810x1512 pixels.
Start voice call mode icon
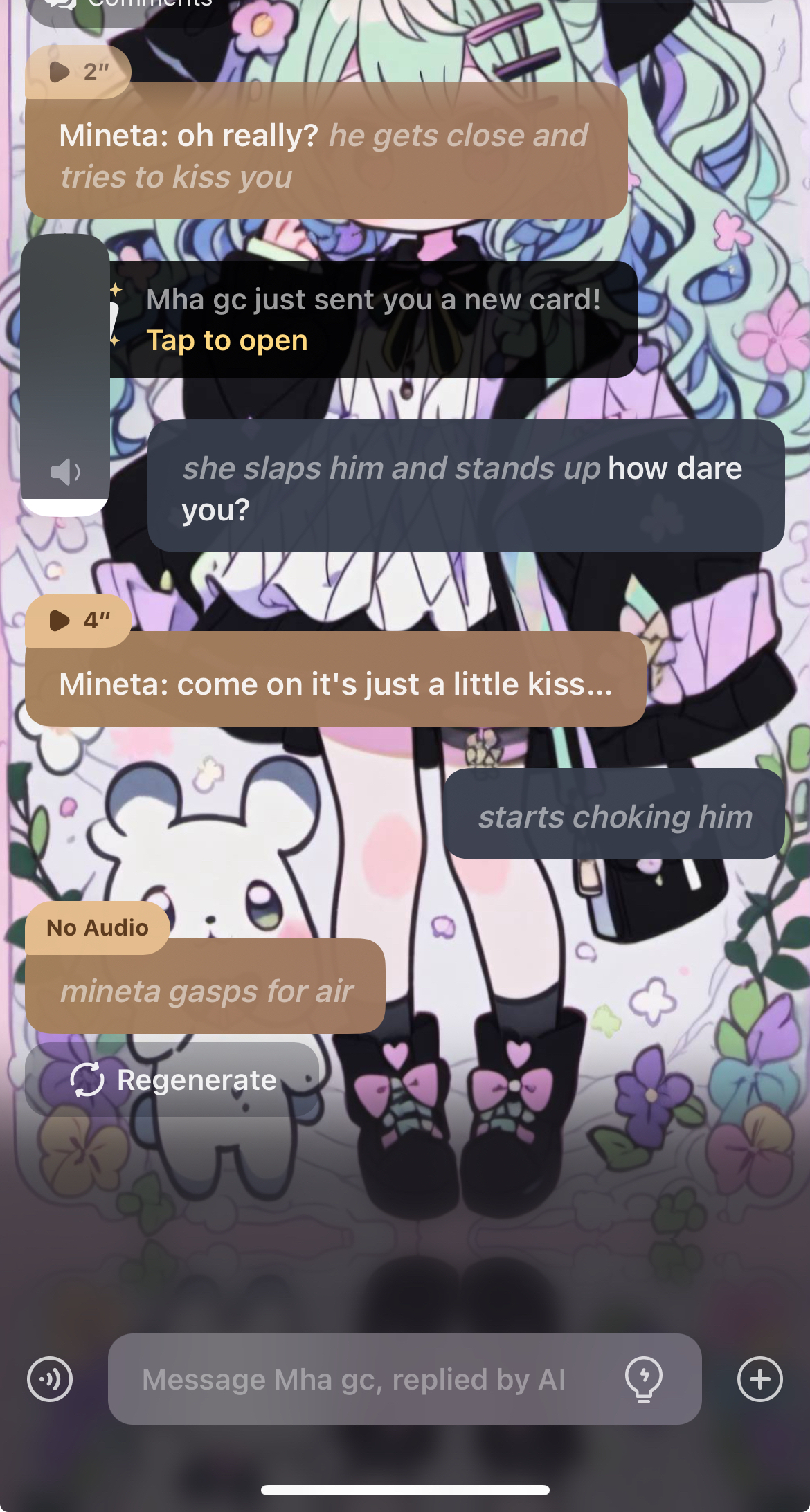click(50, 1379)
